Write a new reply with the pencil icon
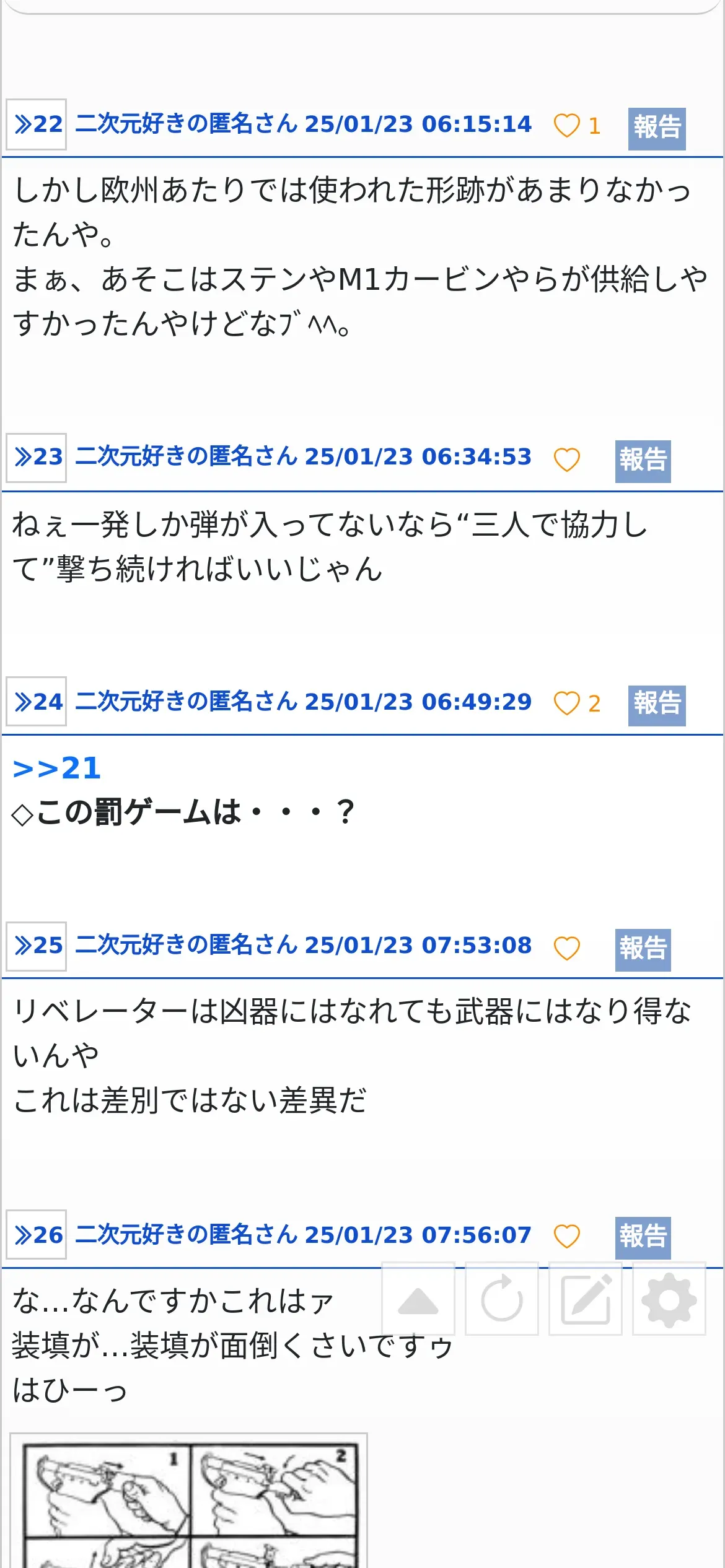 [586, 1298]
